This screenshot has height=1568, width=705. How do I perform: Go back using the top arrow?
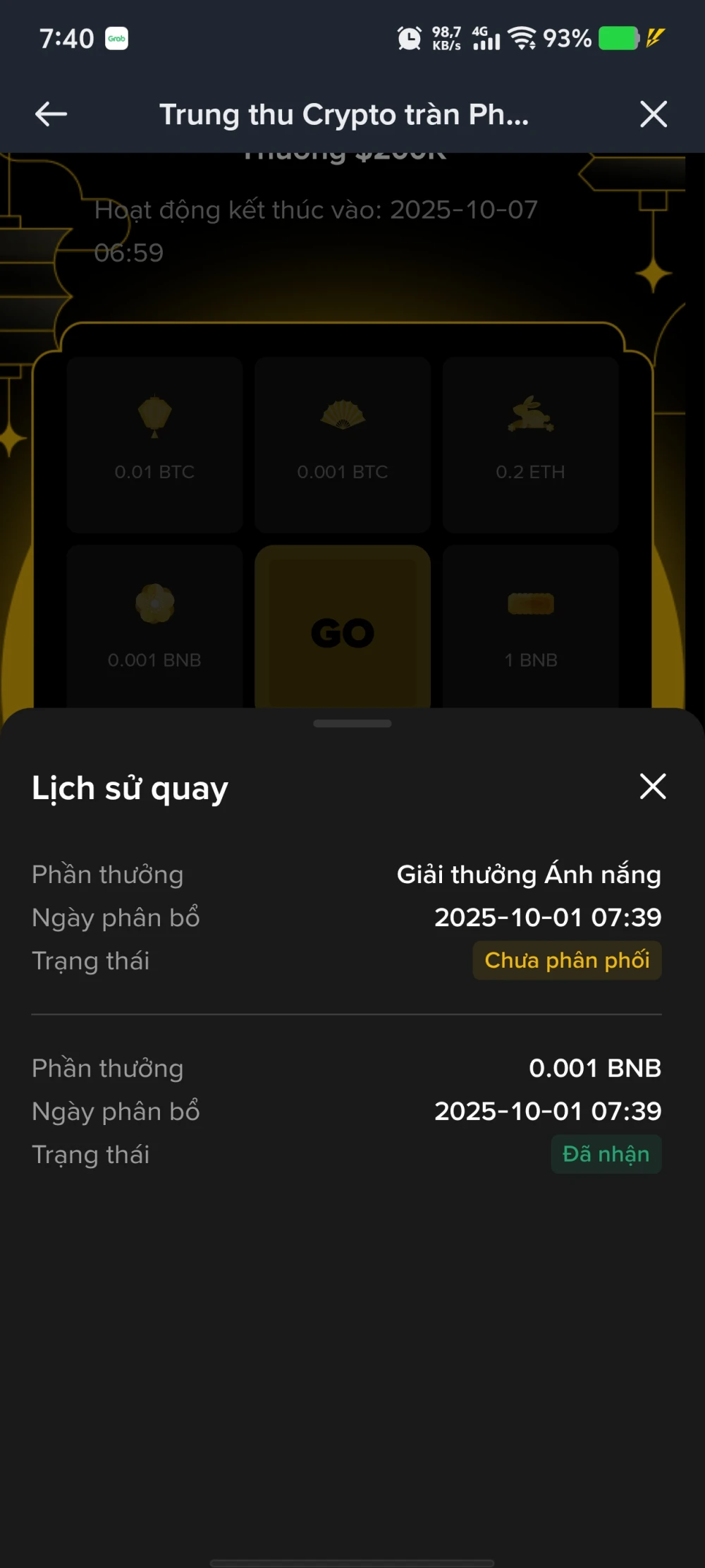[x=51, y=114]
